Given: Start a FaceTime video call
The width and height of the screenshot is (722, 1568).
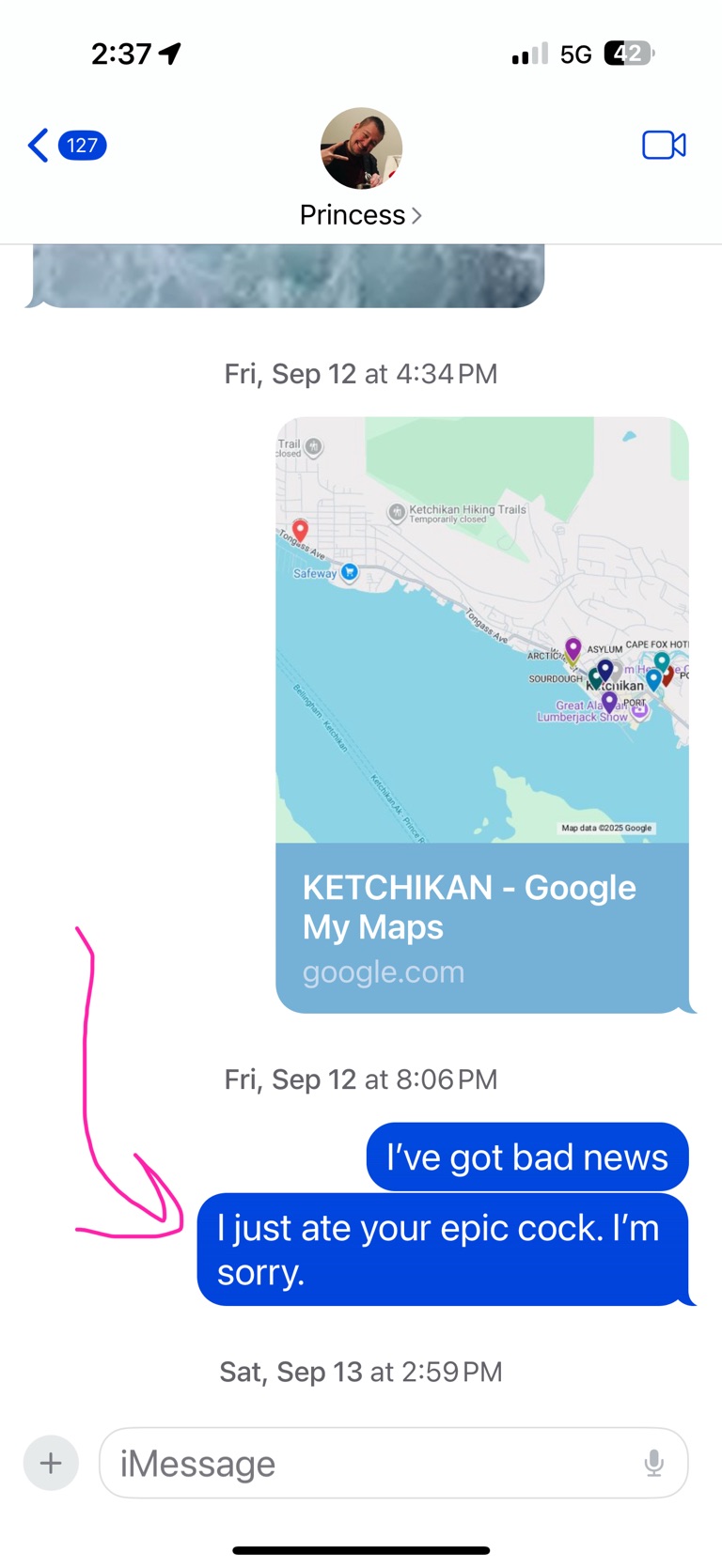Looking at the screenshot, I should pyautogui.click(x=664, y=146).
